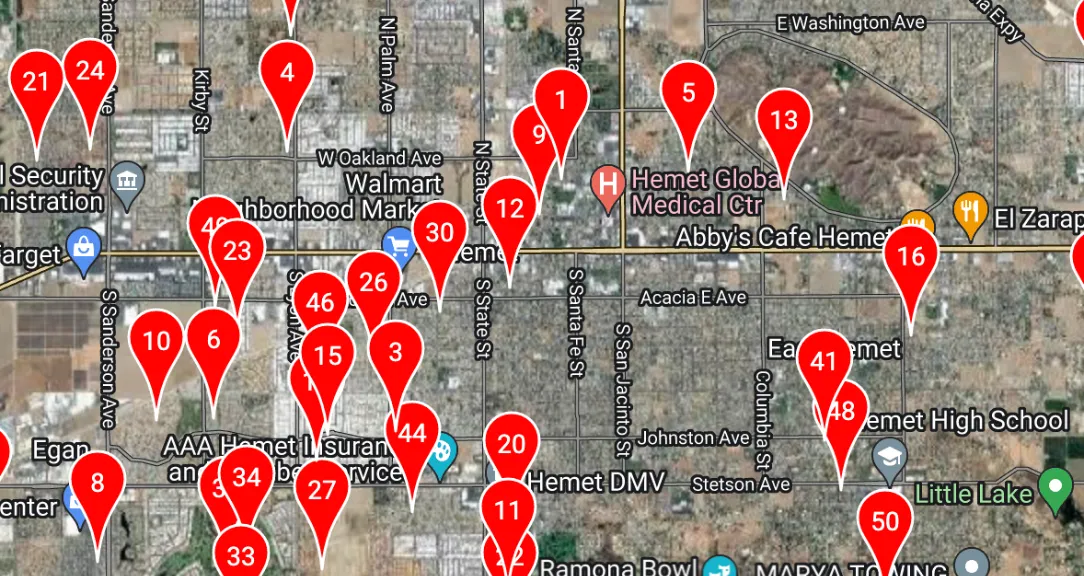Select map pin number 1
The width and height of the screenshot is (1084, 576).
point(561,100)
